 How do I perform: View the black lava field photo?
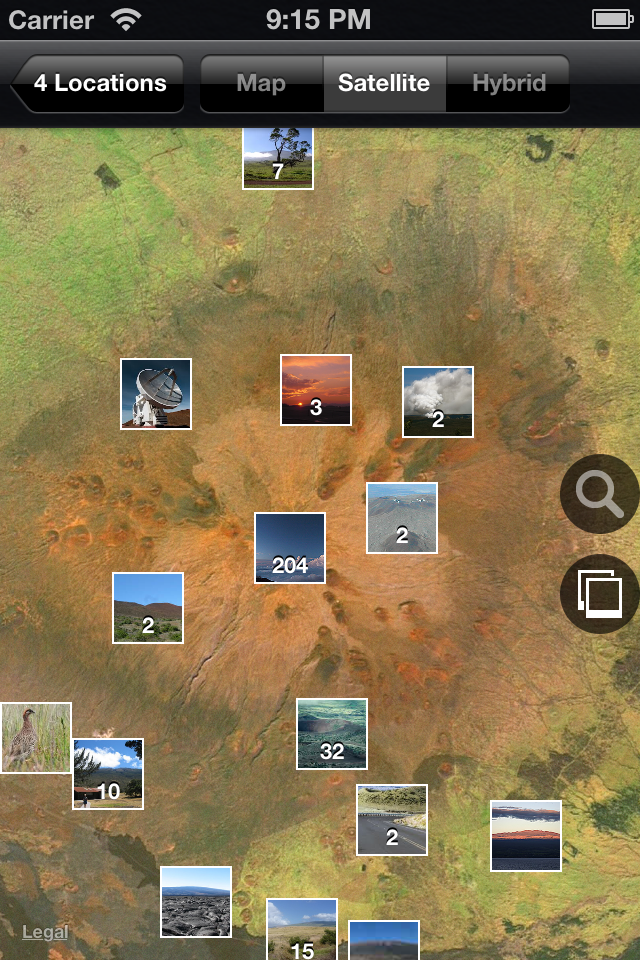point(196,902)
